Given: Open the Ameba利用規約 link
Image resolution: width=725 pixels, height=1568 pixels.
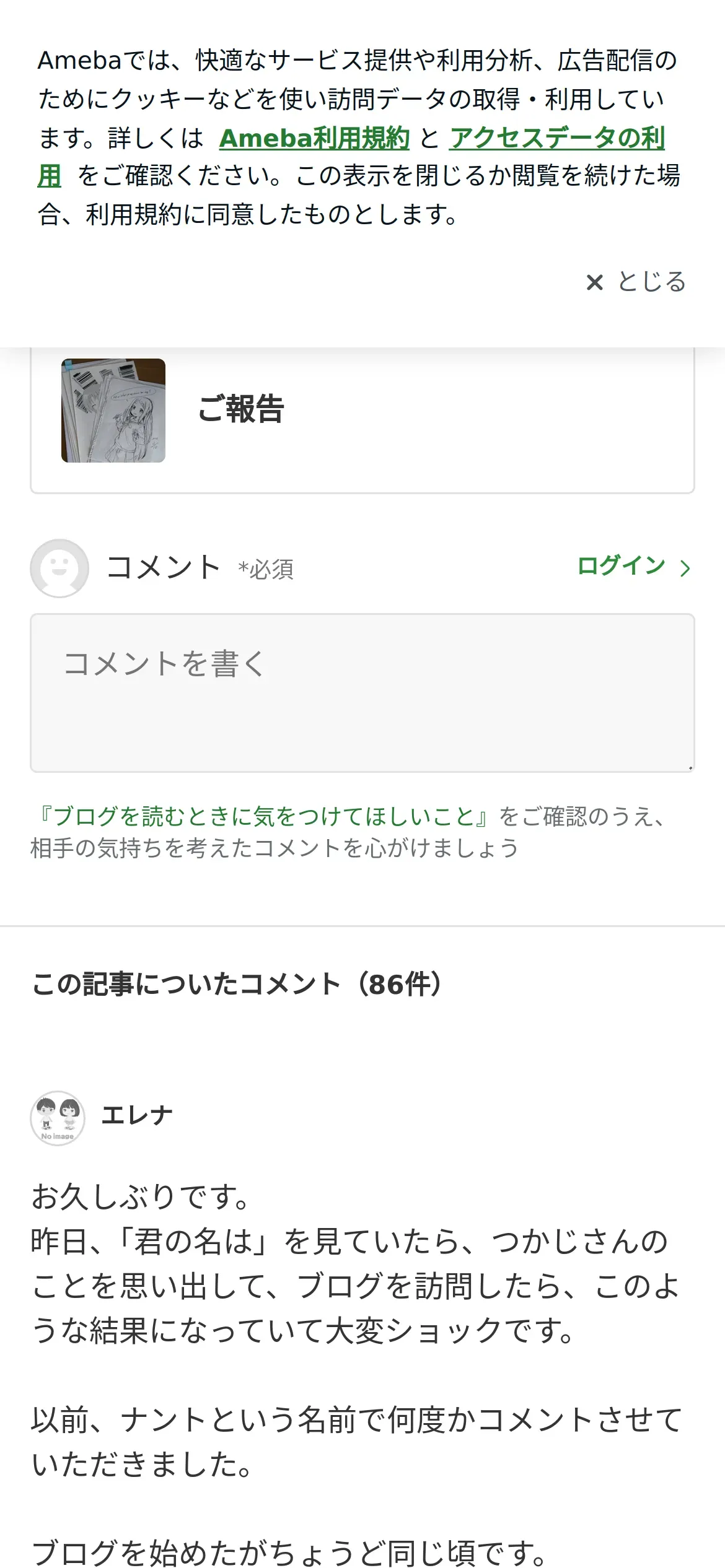Looking at the screenshot, I should [x=314, y=138].
